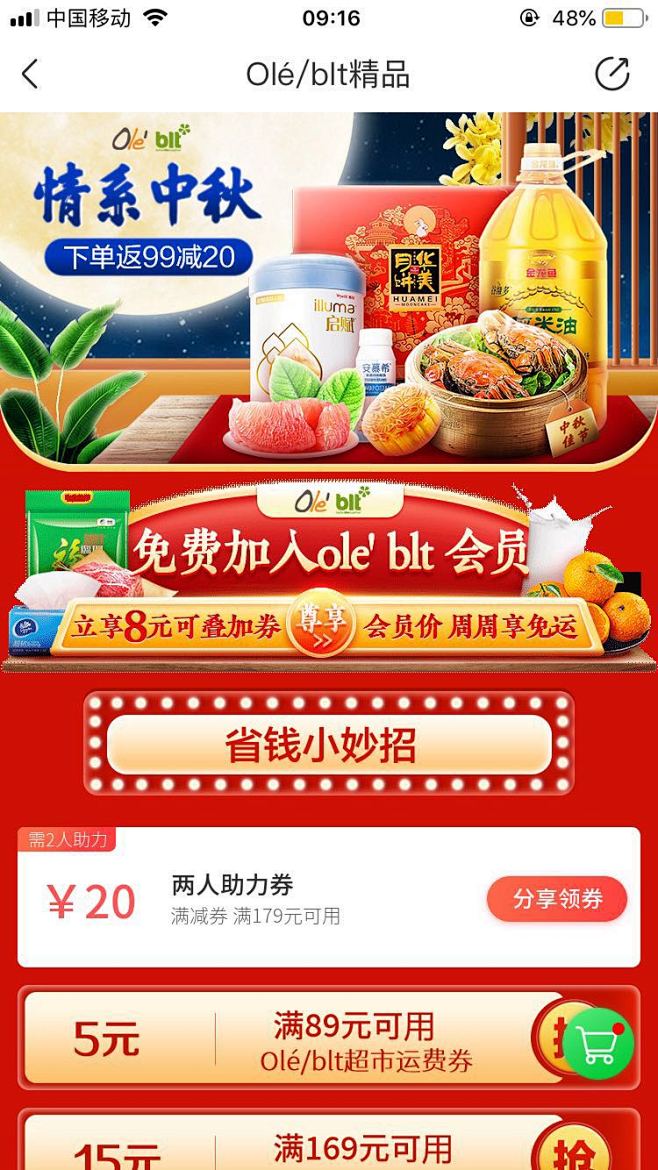Screen dimensions: 658x1170
Task: Open the 情系中秋 promotion banner
Action: click(329, 290)
